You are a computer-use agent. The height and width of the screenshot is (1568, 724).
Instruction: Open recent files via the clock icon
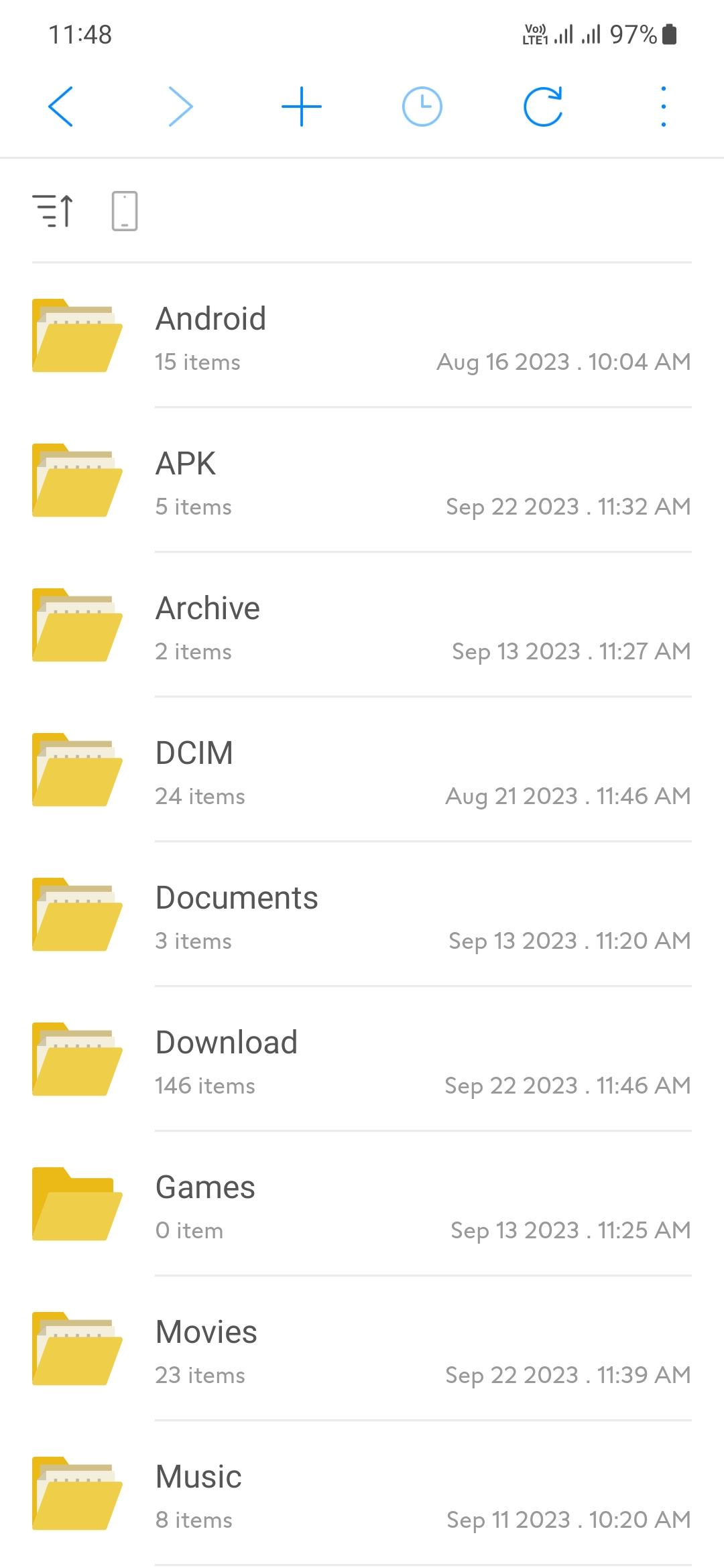pyautogui.click(x=422, y=106)
